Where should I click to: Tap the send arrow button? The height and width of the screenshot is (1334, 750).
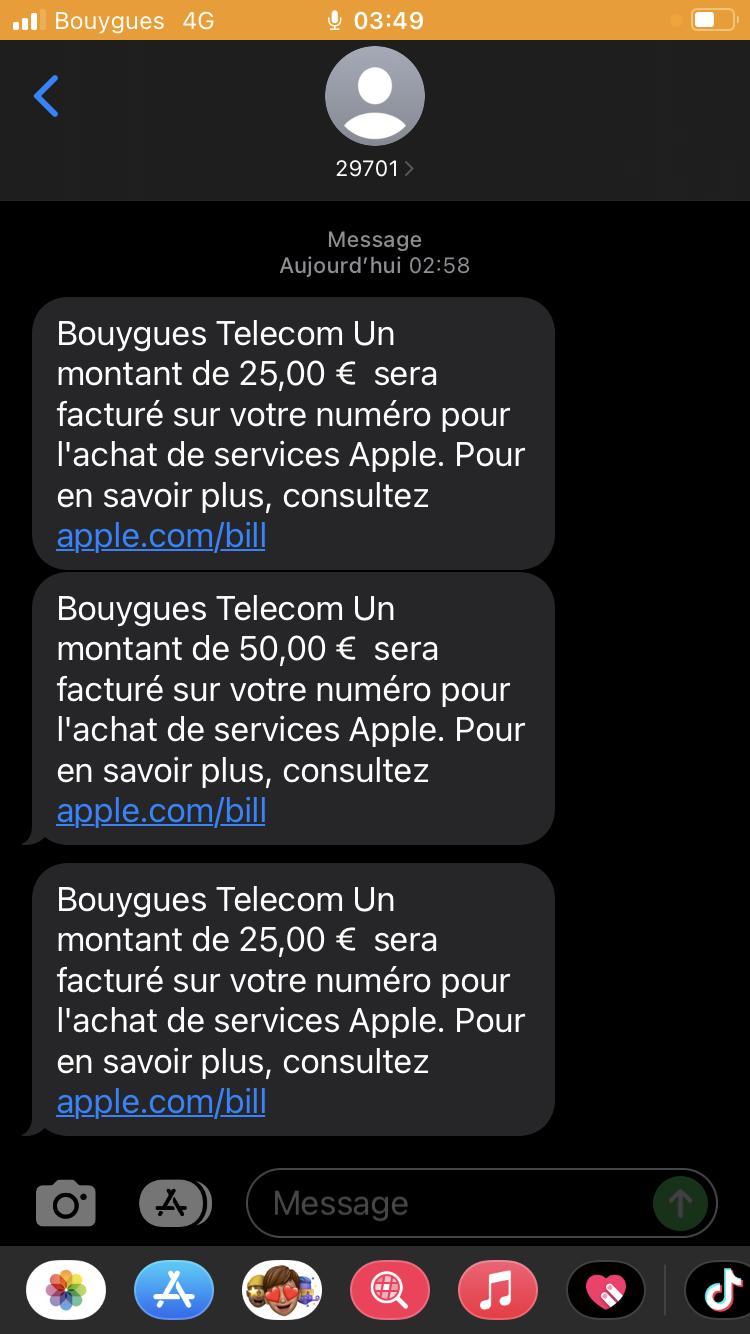680,1203
